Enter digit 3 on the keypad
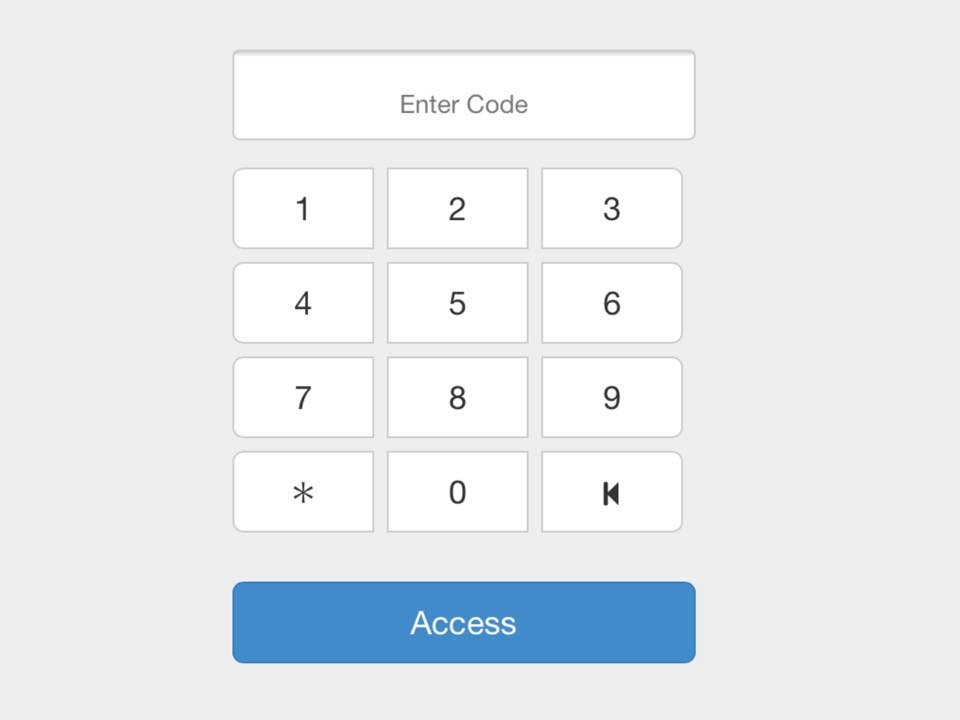Image resolution: width=960 pixels, height=720 pixels. tap(611, 208)
